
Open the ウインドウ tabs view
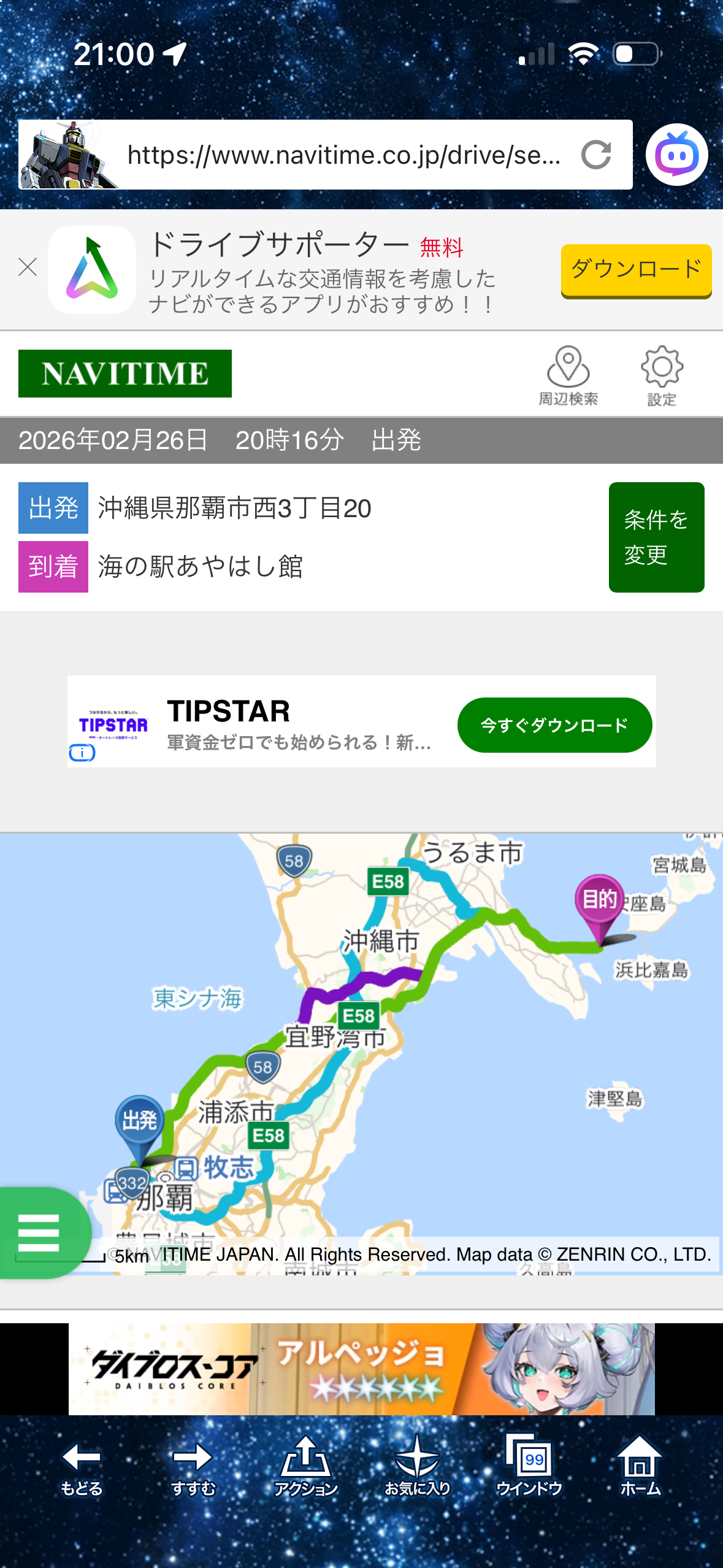point(529,1465)
